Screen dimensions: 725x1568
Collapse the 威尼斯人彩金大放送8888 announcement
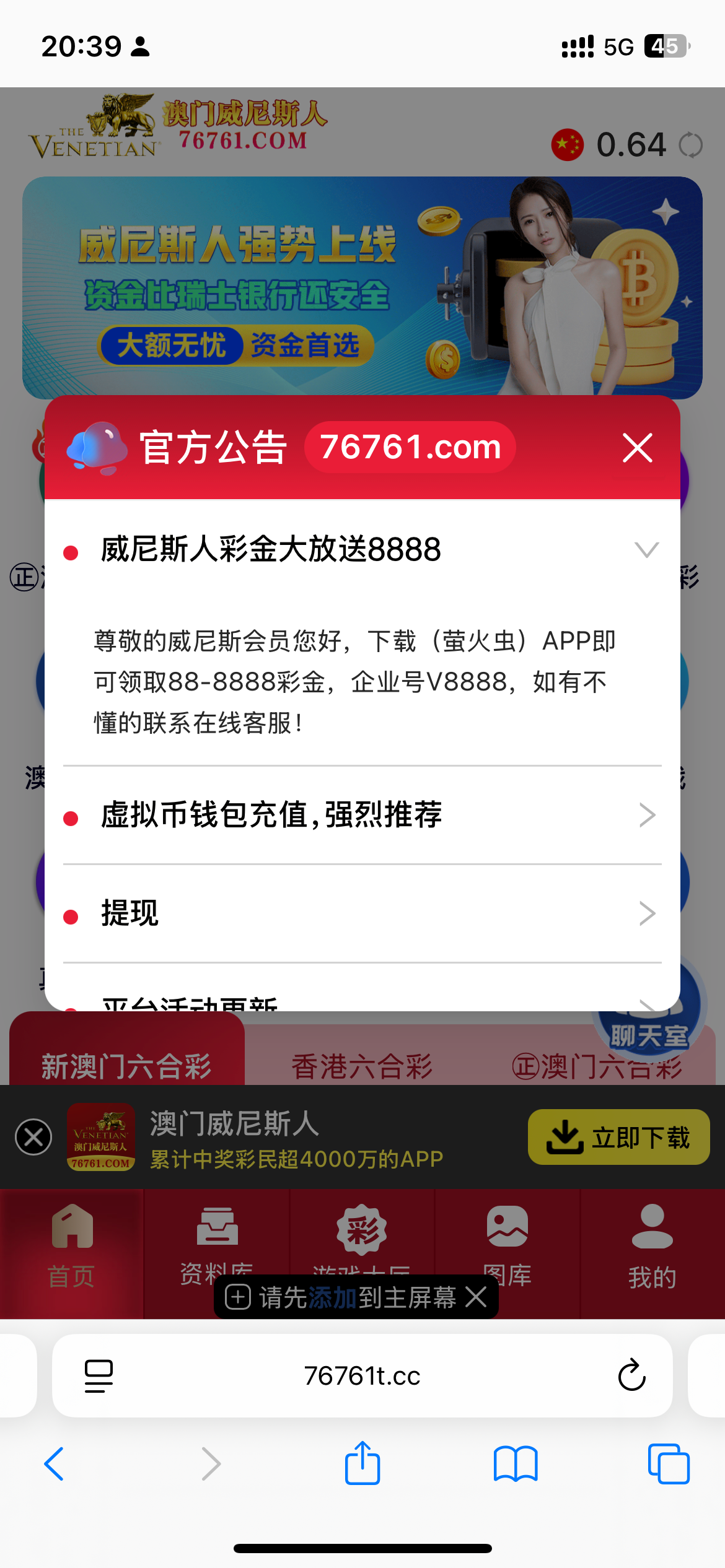[646, 550]
